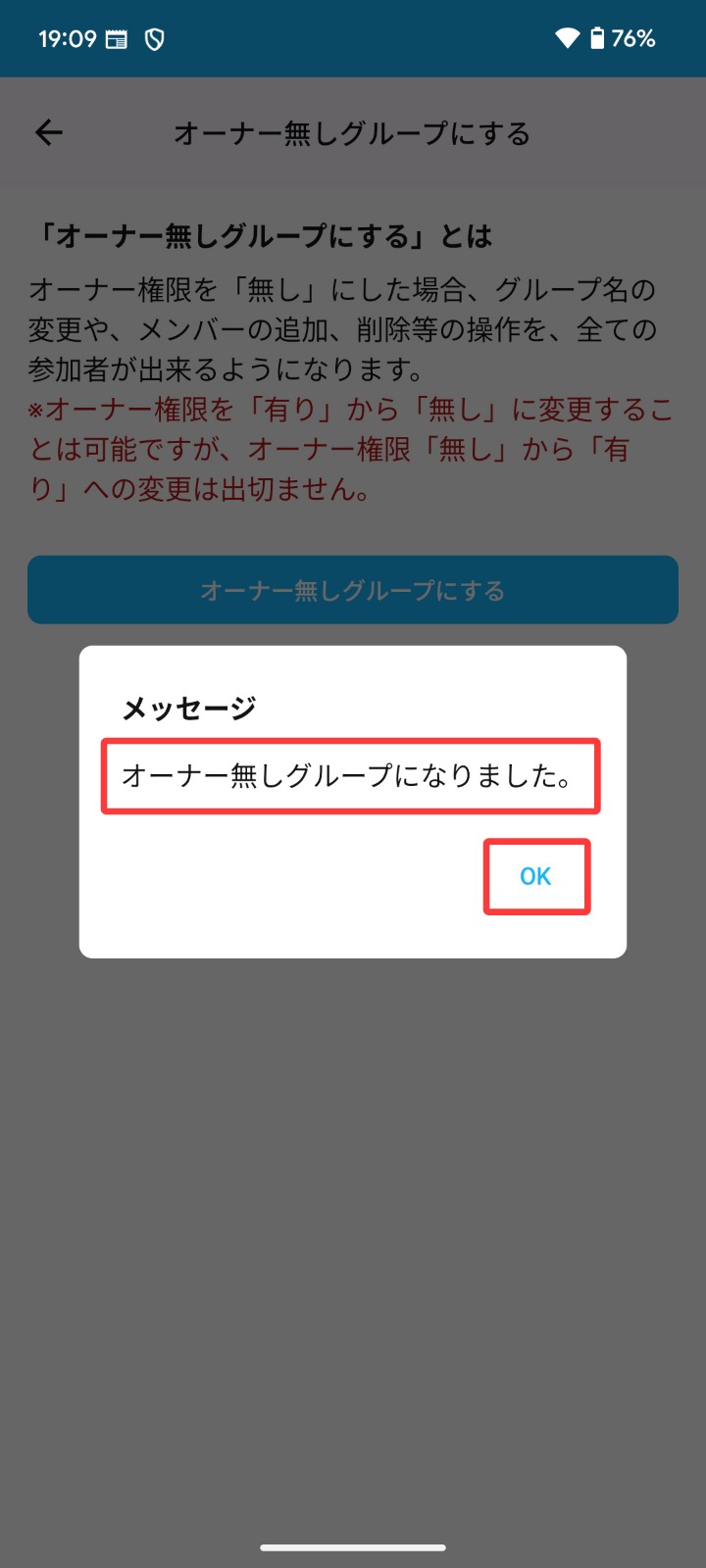The image size is (706, 1568).
Task: Confirm the message dialog with OK
Action: 535,876
